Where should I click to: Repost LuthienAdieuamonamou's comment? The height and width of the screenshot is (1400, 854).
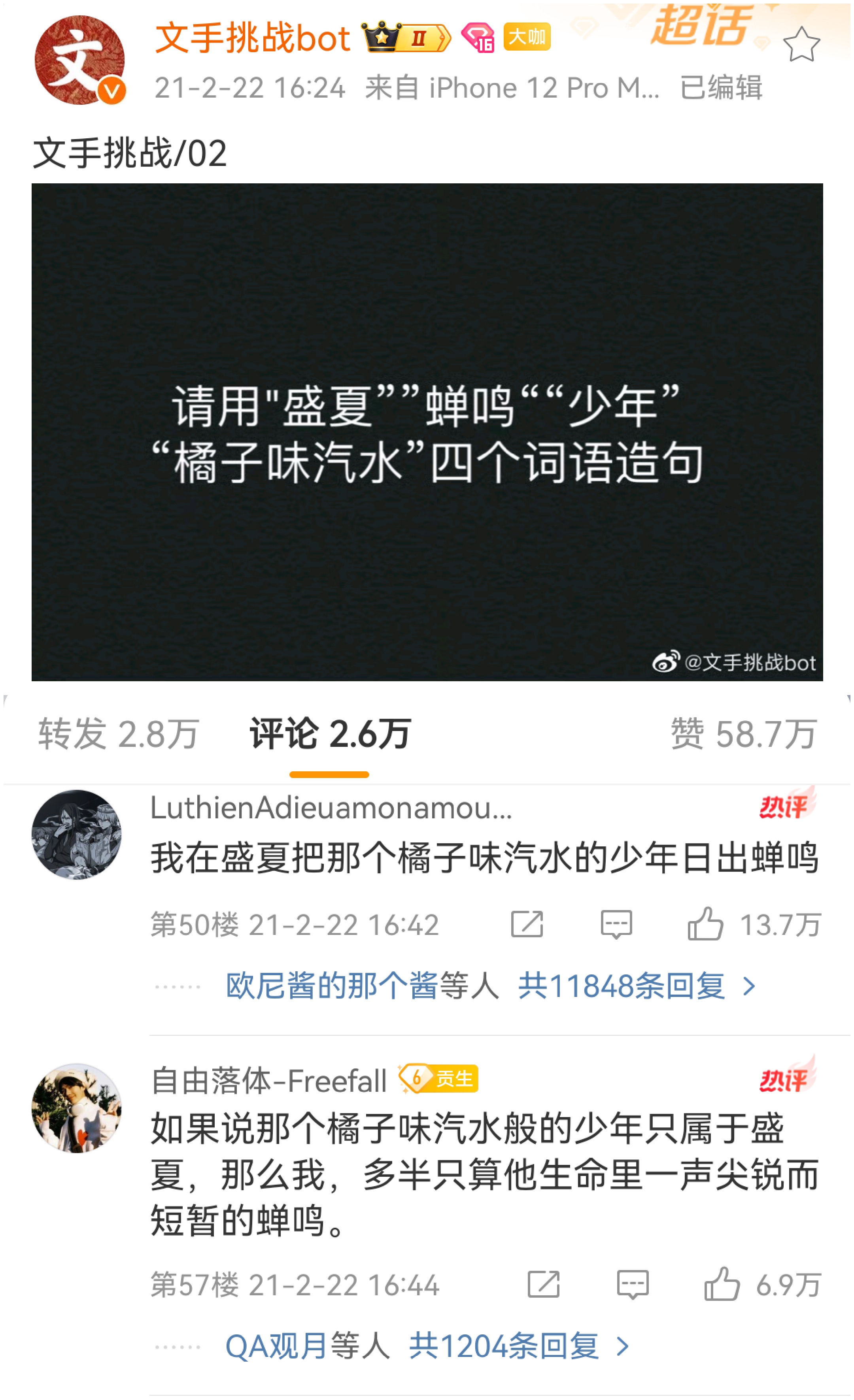point(527,924)
